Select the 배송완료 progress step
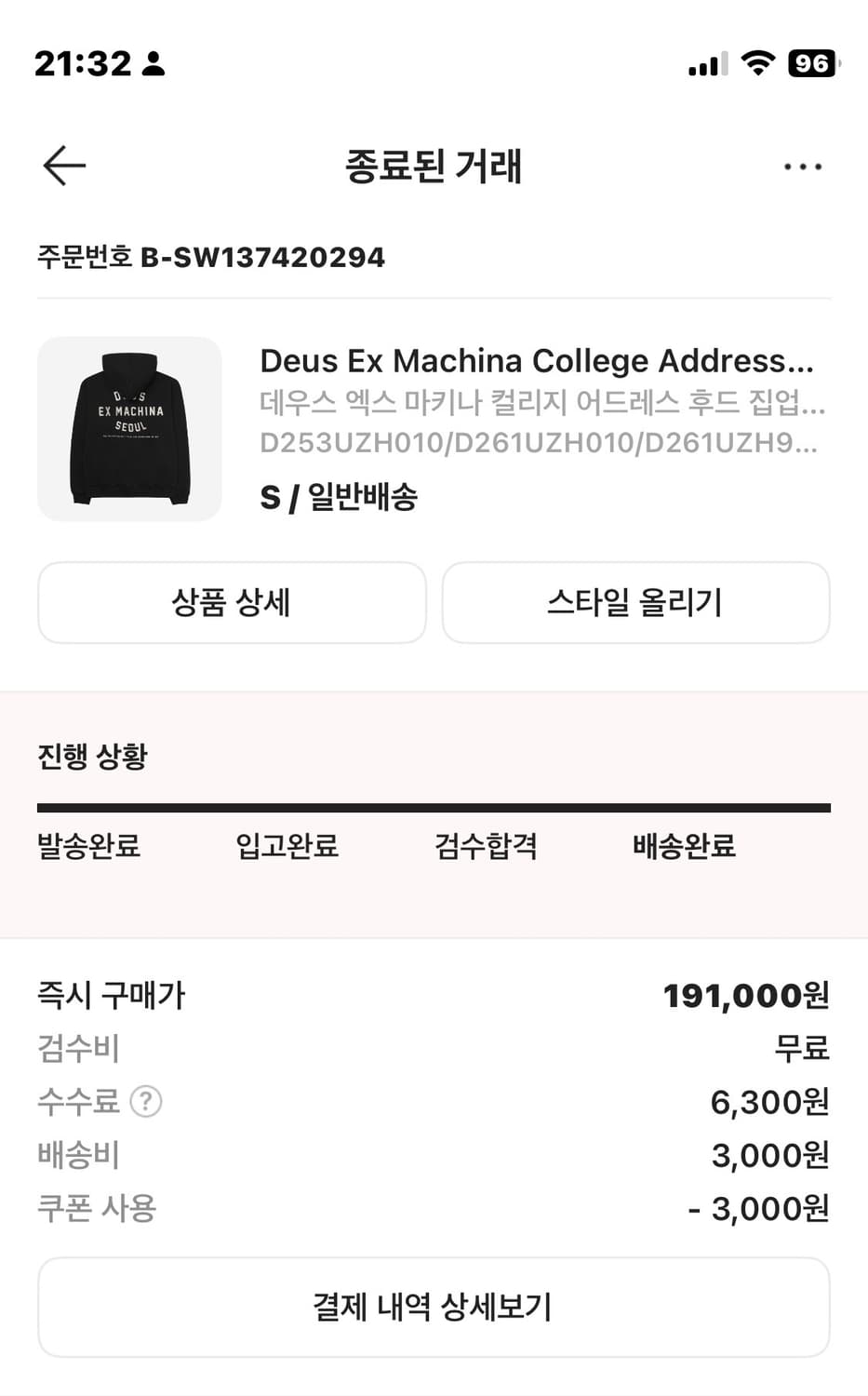 pos(682,847)
